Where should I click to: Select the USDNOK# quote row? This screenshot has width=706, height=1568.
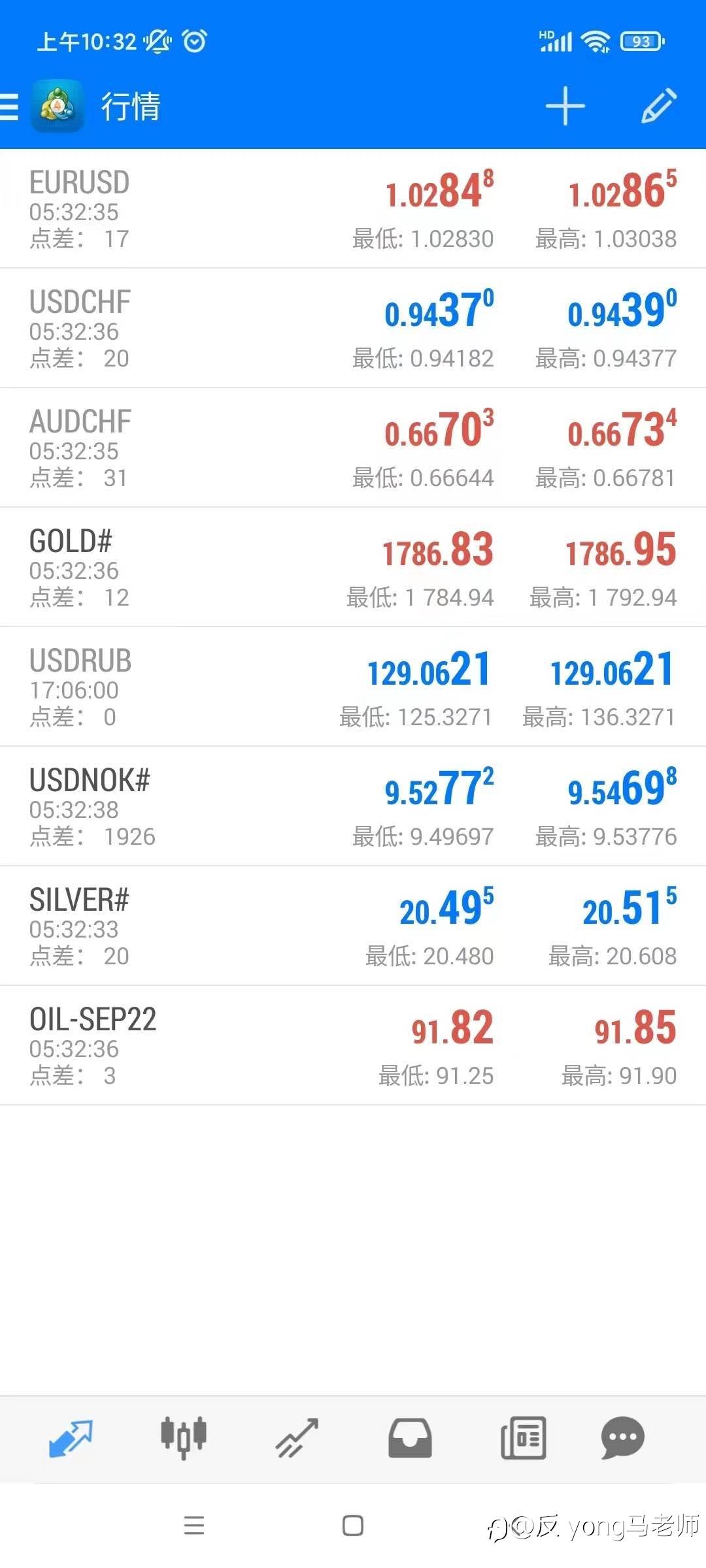coord(353,806)
